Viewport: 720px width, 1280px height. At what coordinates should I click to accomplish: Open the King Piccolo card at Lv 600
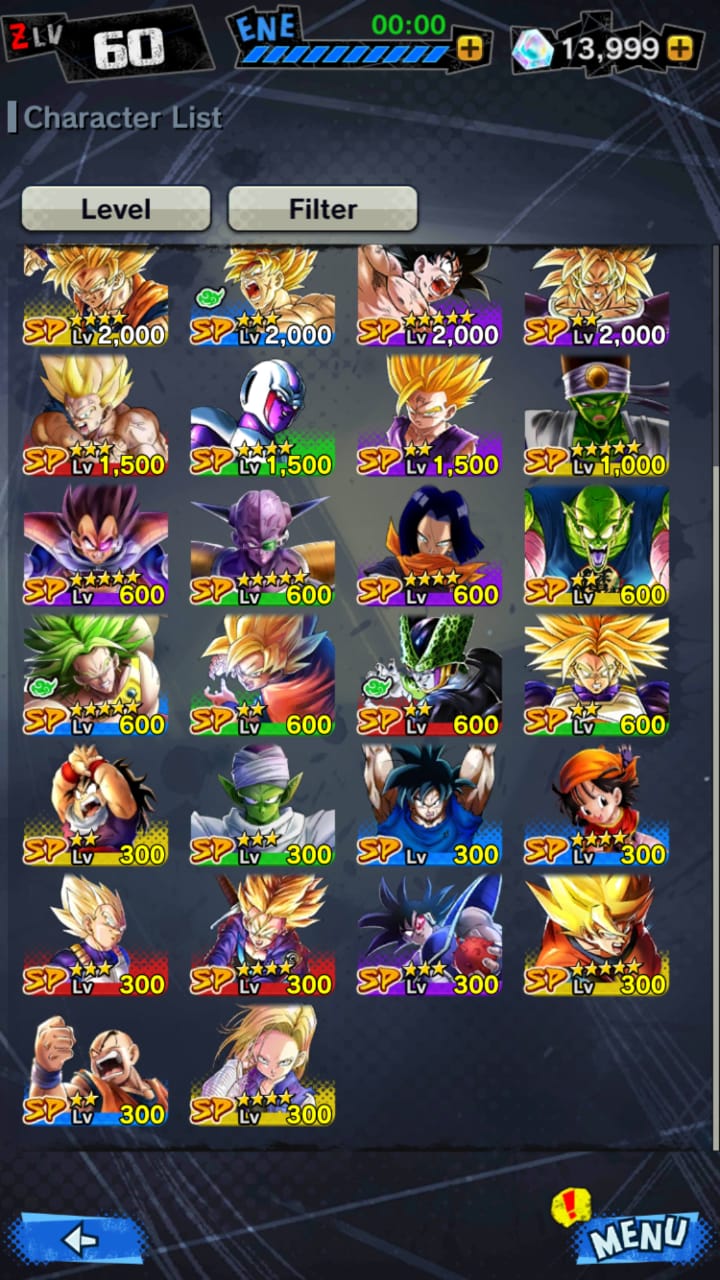[597, 546]
